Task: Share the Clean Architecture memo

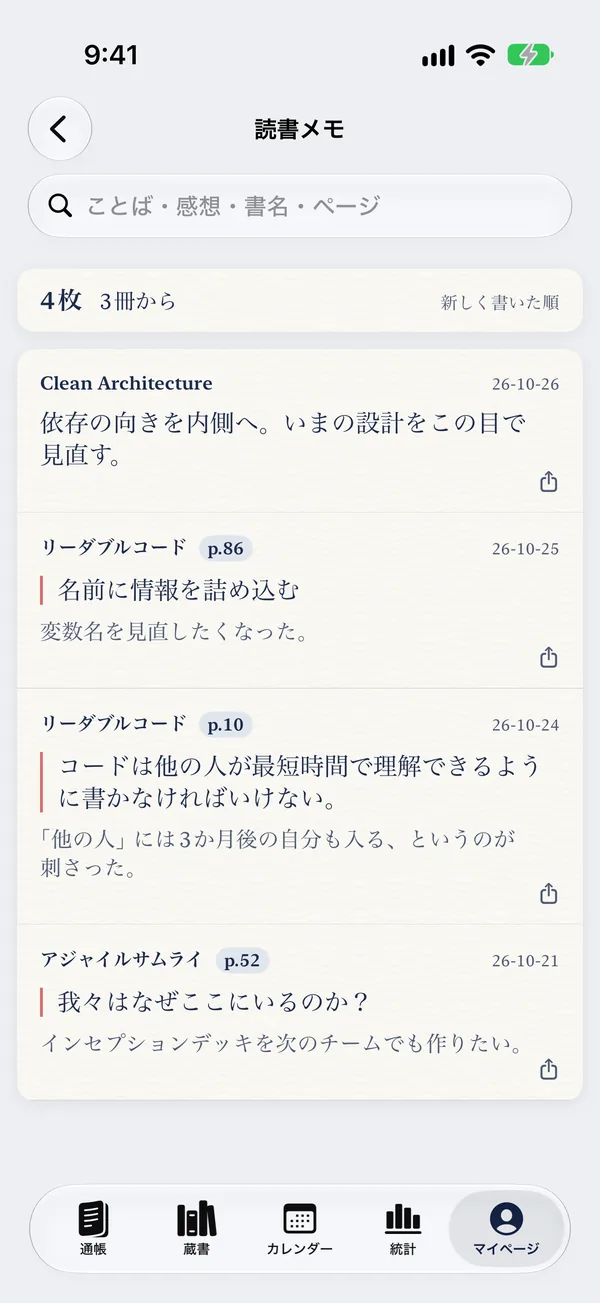Action: click(x=548, y=482)
